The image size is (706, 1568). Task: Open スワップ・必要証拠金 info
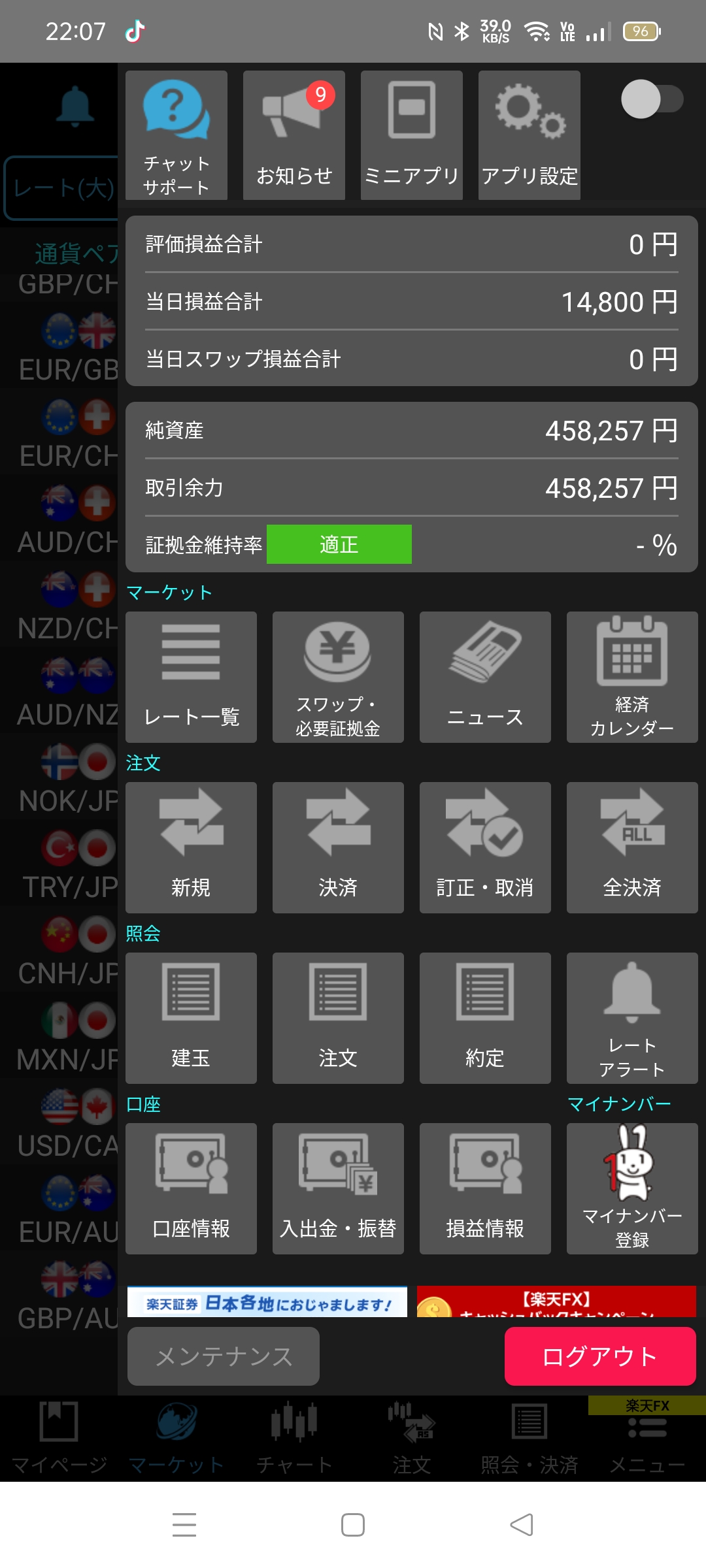338,677
